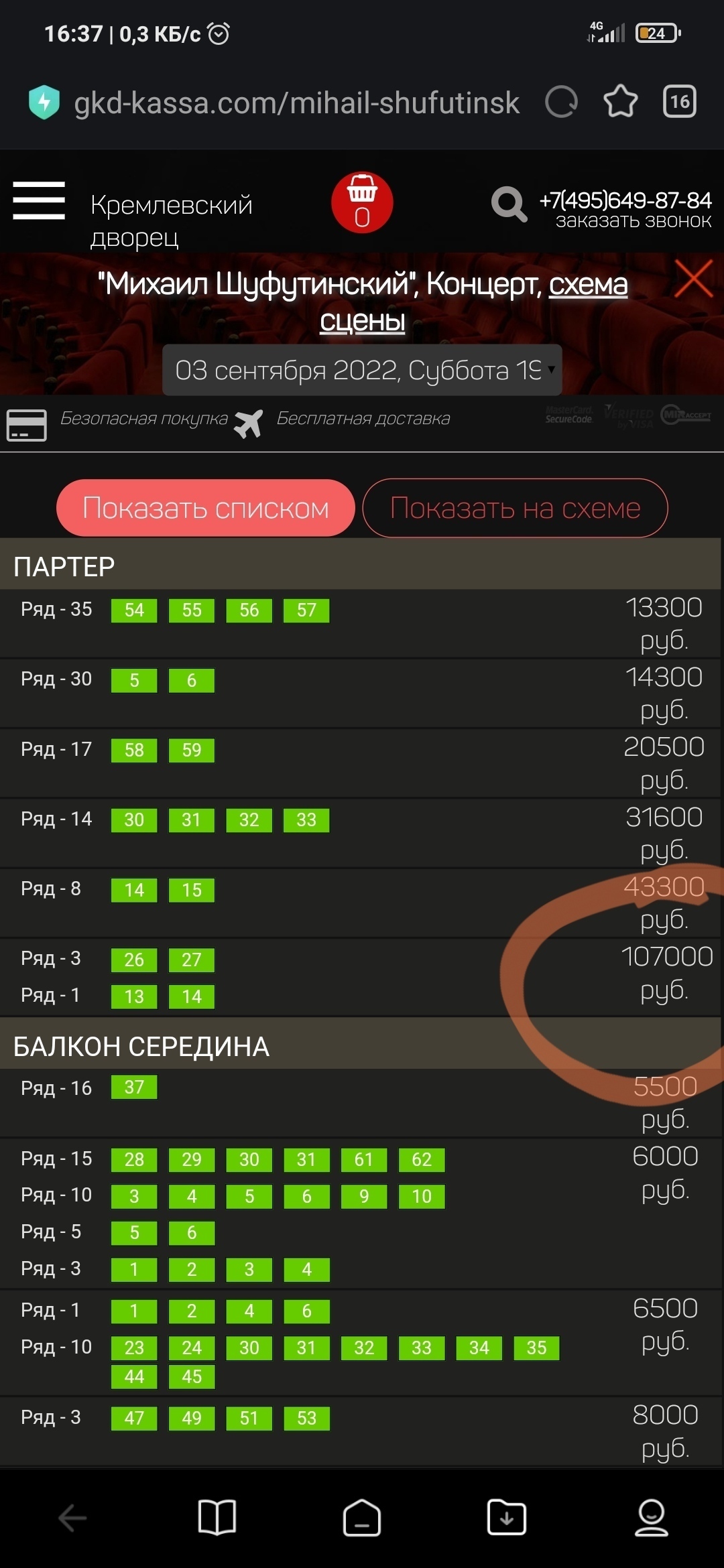Expand the concert date dropdown
Screen dimensions: 724x1568
(x=362, y=370)
